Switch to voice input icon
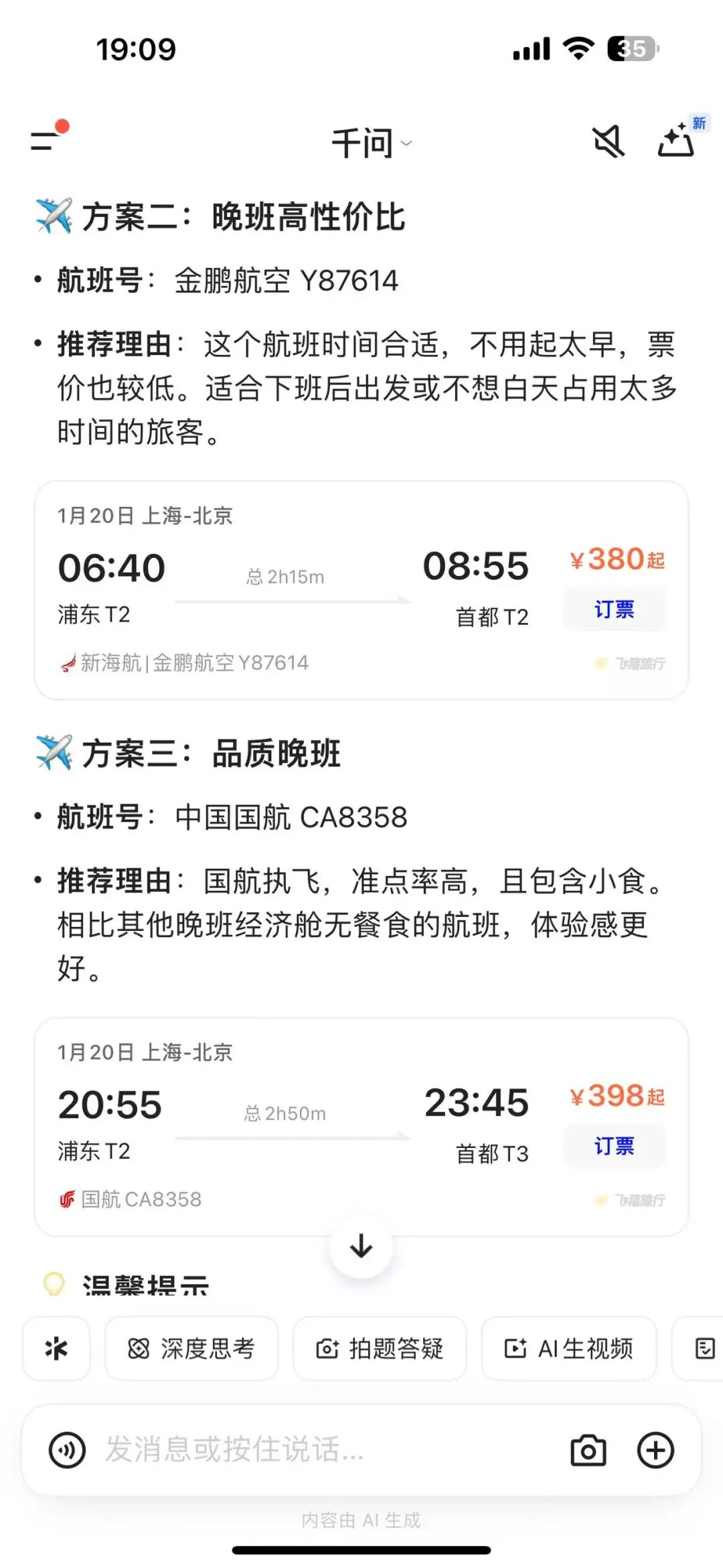723x1568 pixels. [x=67, y=1450]
